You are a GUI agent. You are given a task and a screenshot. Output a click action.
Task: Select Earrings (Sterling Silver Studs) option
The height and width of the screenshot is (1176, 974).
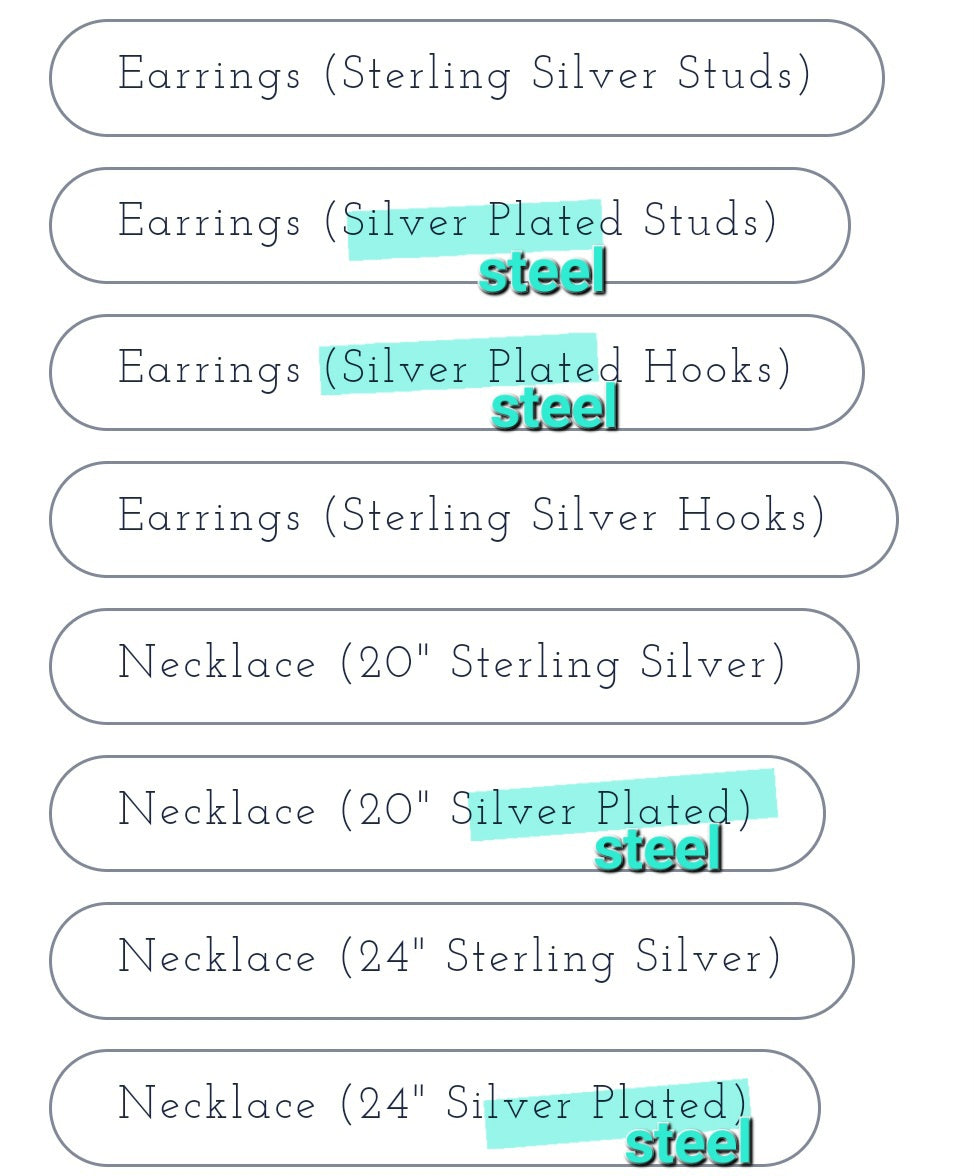466,78
